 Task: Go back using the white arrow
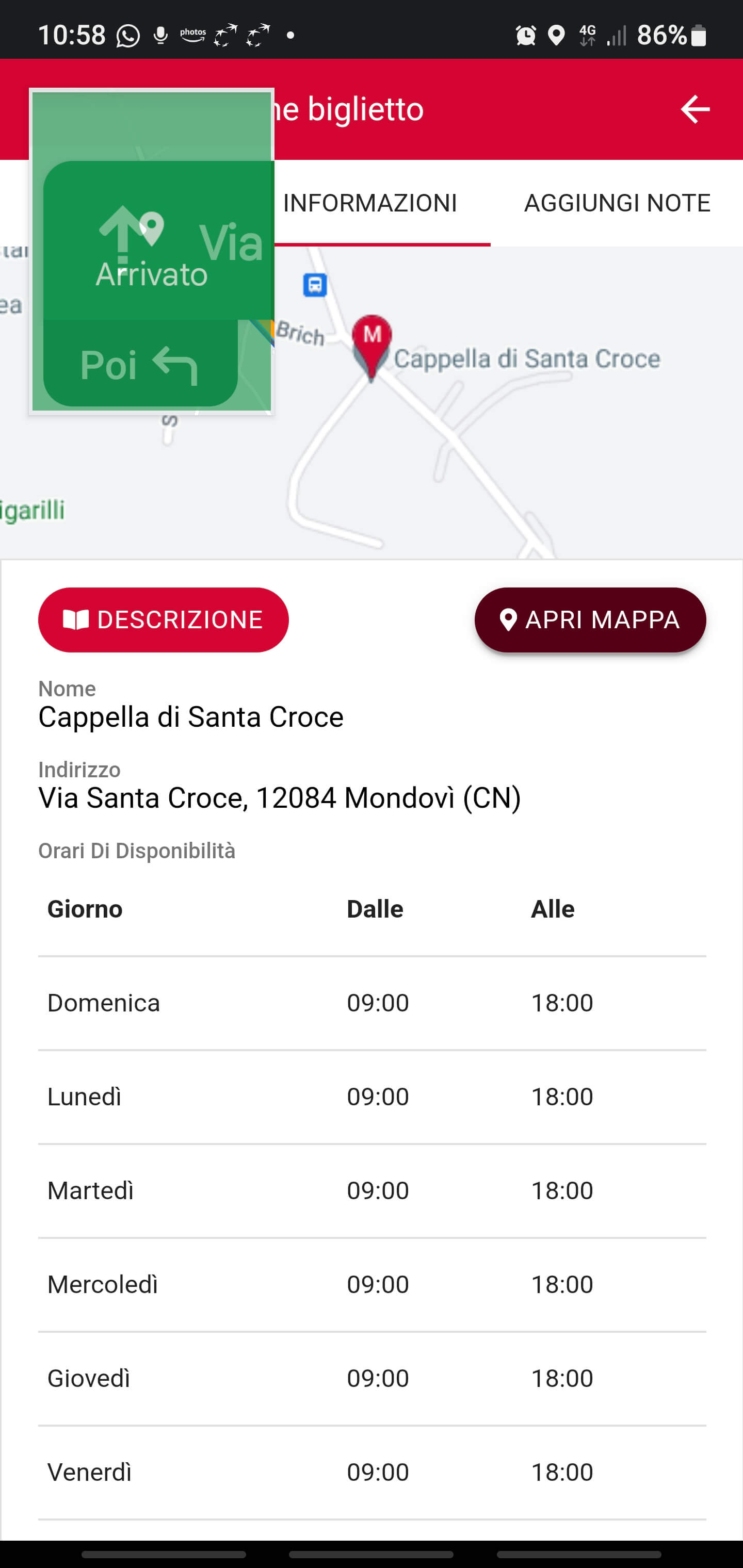[695, 109]
